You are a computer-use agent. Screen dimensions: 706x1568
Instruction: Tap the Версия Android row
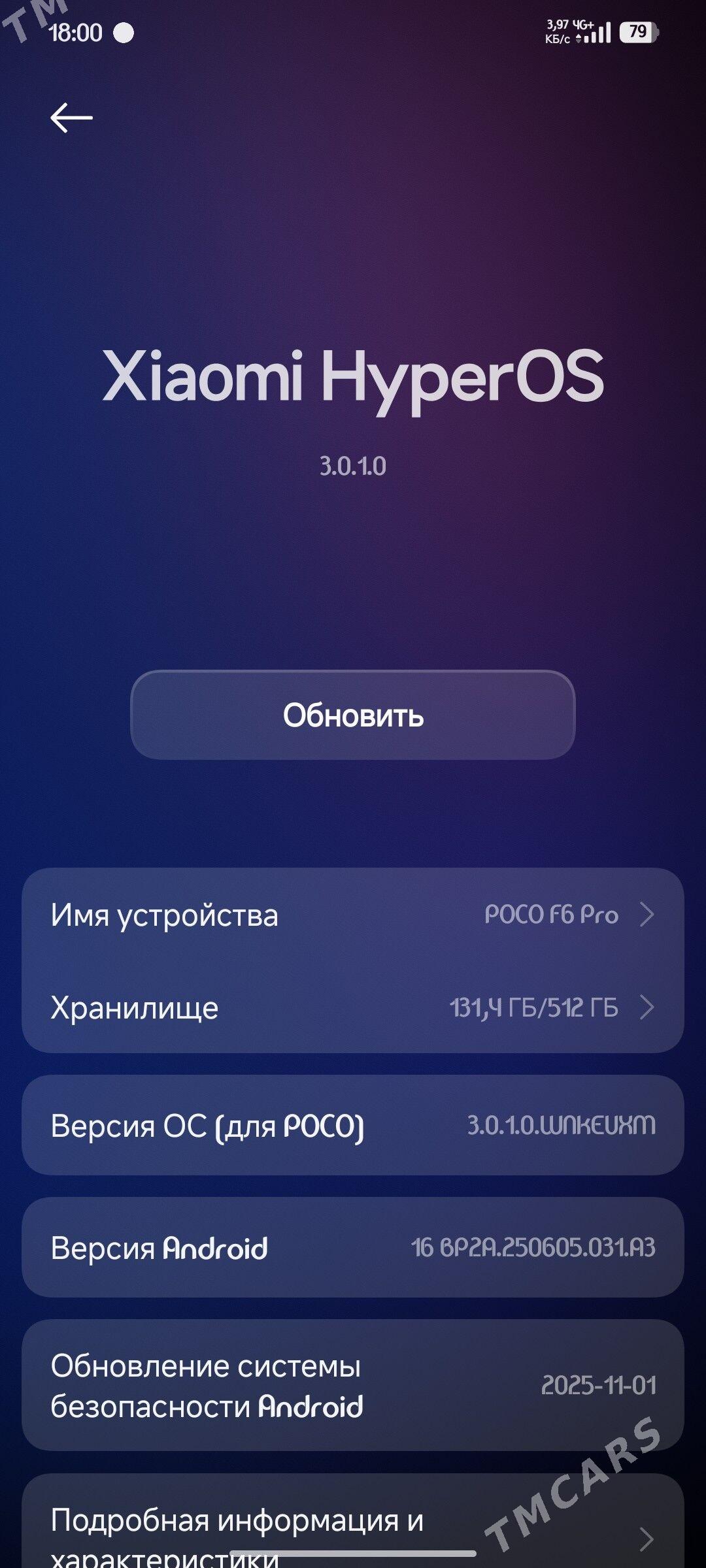point(353,1247)
